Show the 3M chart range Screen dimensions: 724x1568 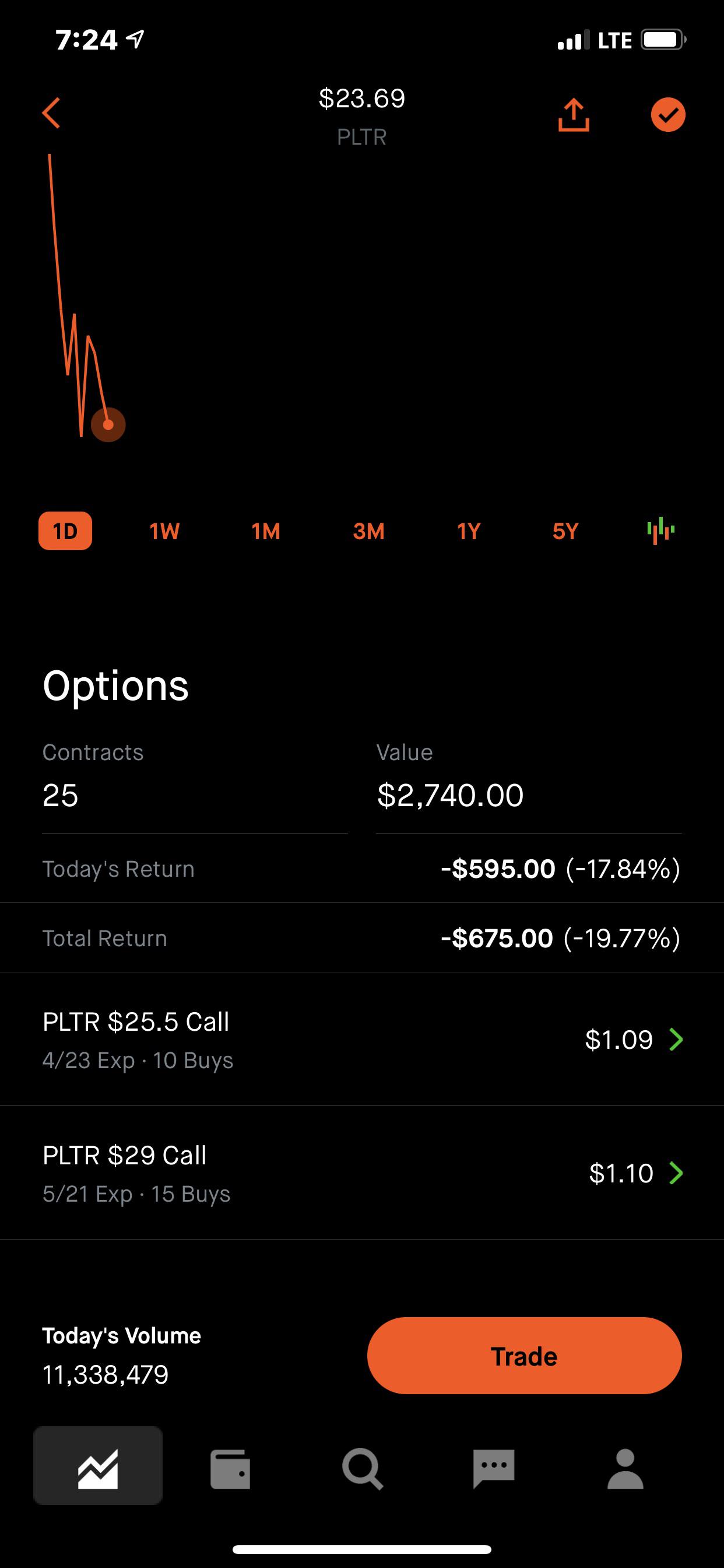(x=368, y=531)
